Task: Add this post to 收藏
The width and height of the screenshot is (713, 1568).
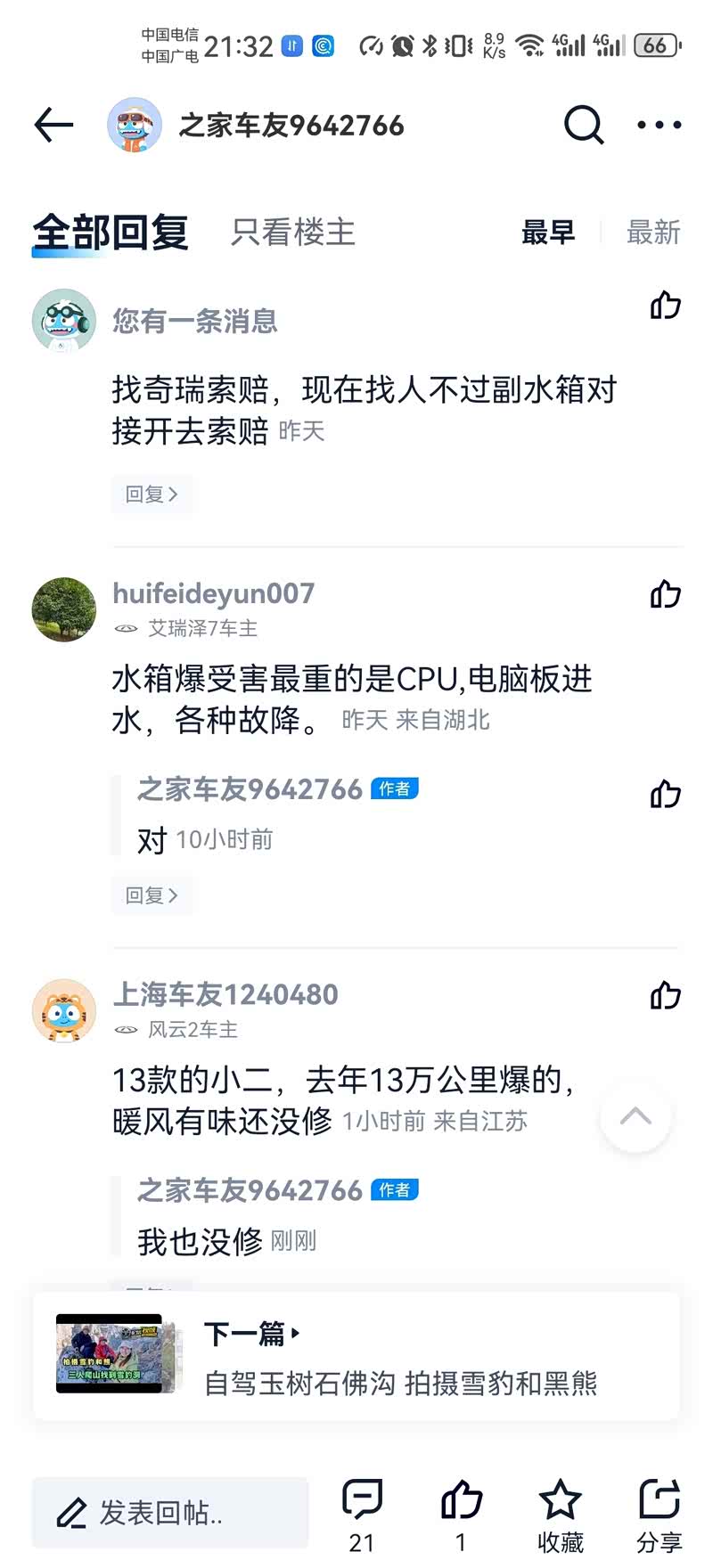Action: click(x=560, y=1513)
